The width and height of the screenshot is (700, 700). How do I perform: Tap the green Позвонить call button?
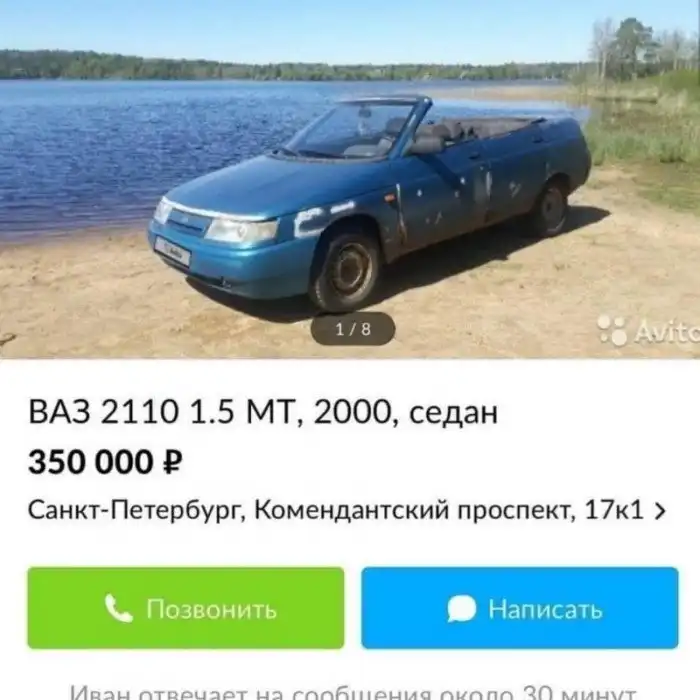point(186,608)
